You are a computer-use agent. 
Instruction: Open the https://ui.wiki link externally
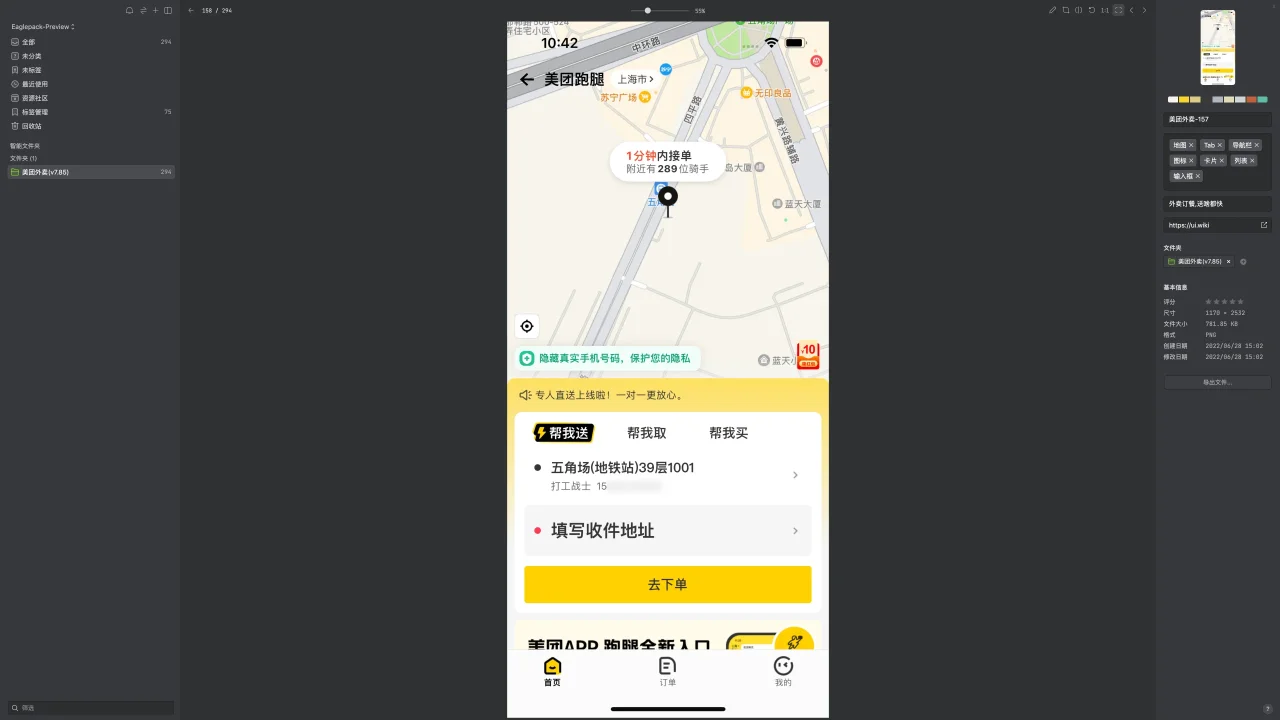1263,225
